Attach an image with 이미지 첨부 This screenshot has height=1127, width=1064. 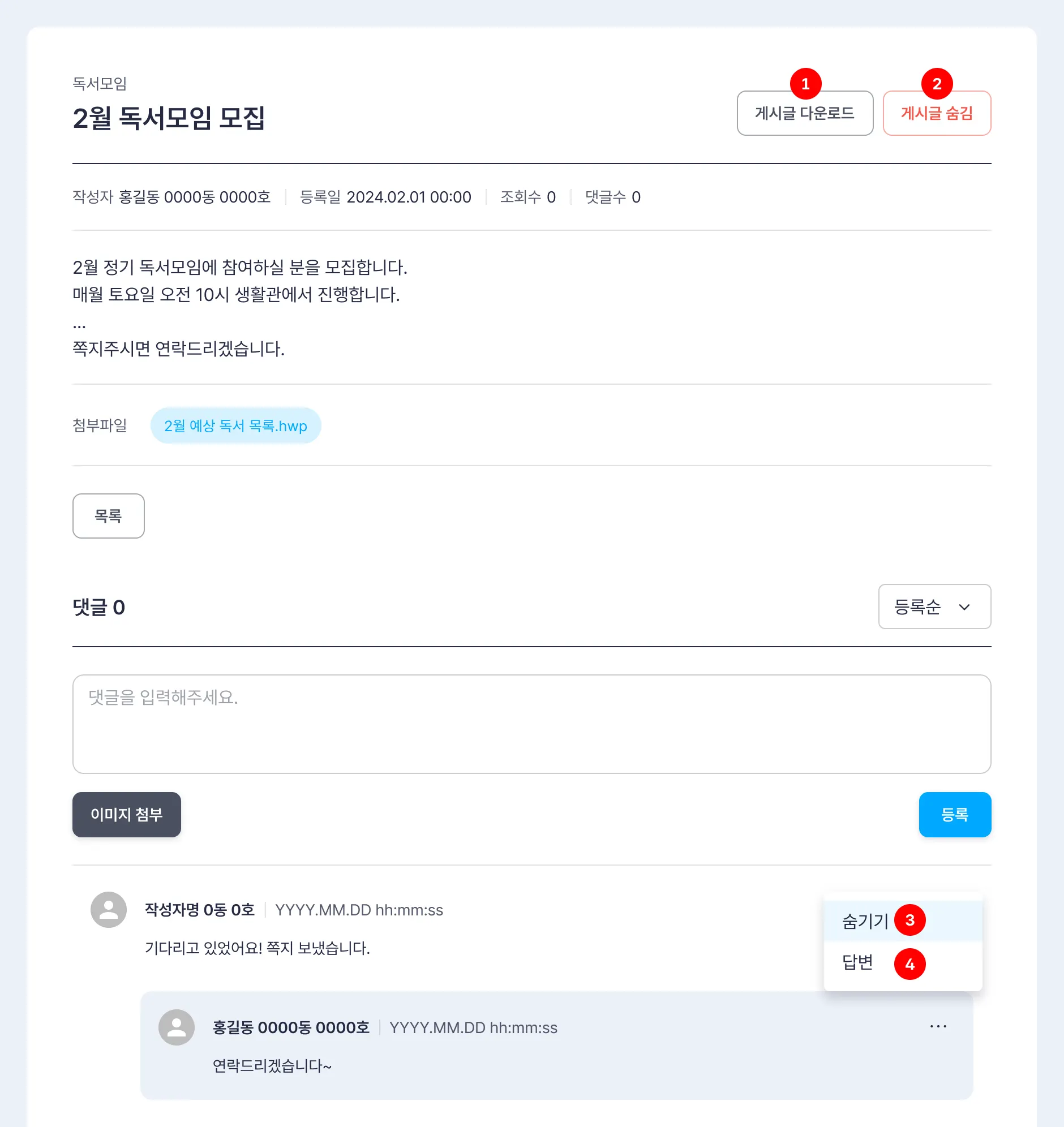[x=126, y=815]
